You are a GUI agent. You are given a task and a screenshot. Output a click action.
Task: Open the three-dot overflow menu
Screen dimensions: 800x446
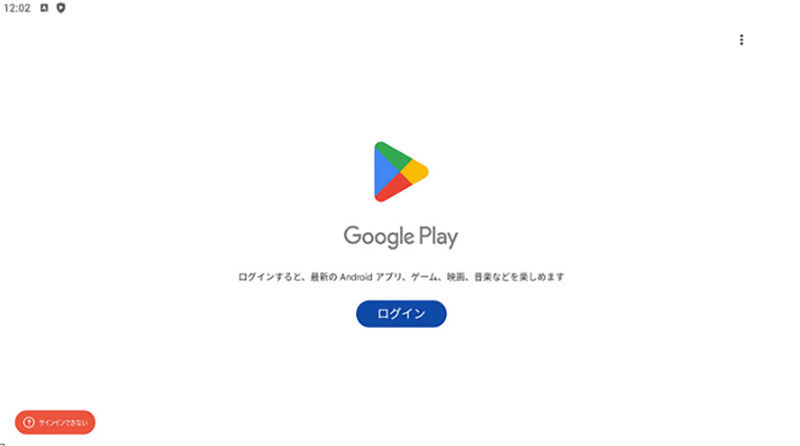[741, 40]
